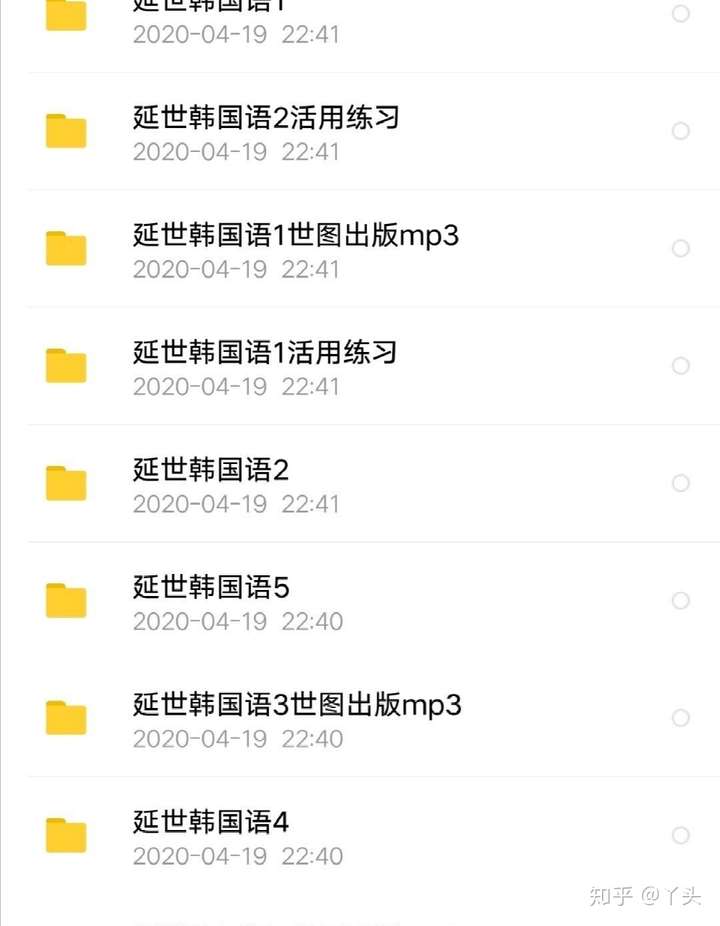The height and width of the screenshot is (926, 720).
Task: Open the 延世韩国语5 folder icon
Action: pos(64,600)
